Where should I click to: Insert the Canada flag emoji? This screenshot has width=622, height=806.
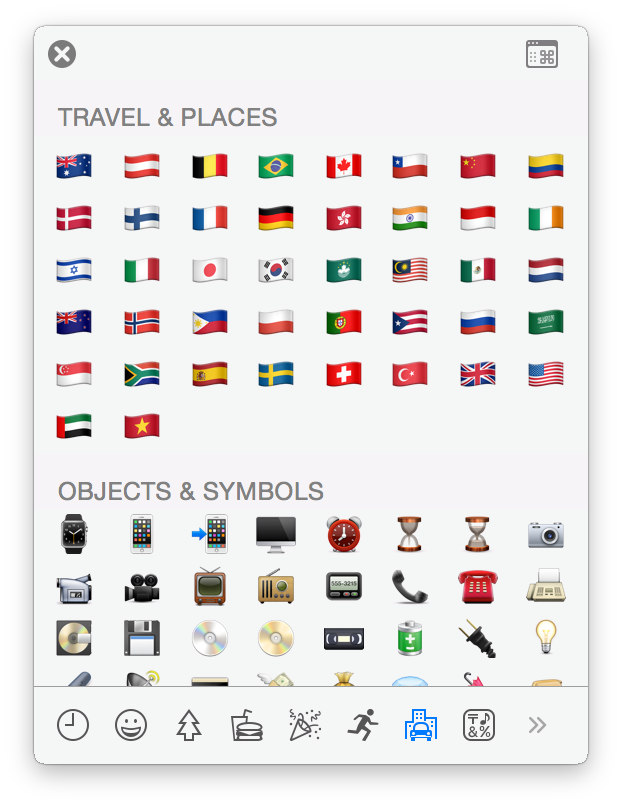pyautogui.click(x=343, y=166)
